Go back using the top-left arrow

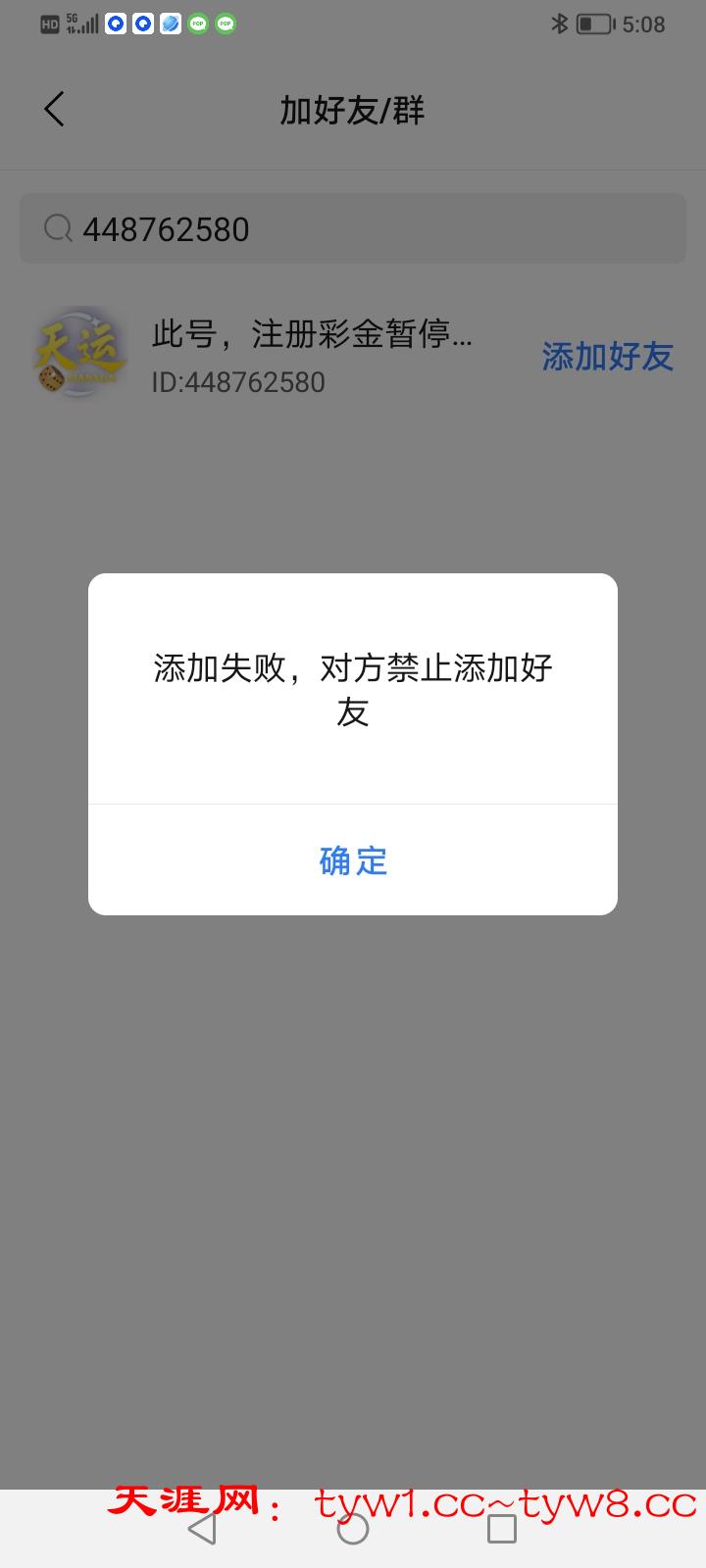click(54, 109)
